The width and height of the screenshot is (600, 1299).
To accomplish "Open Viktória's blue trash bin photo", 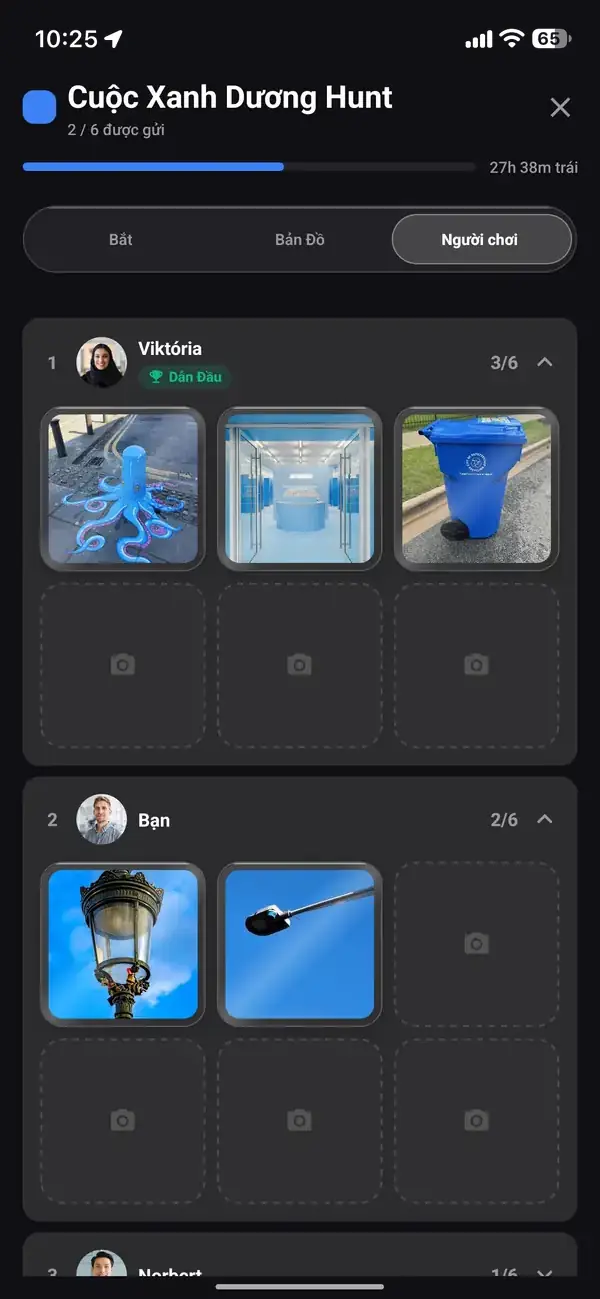I will (x=477, y=489).
